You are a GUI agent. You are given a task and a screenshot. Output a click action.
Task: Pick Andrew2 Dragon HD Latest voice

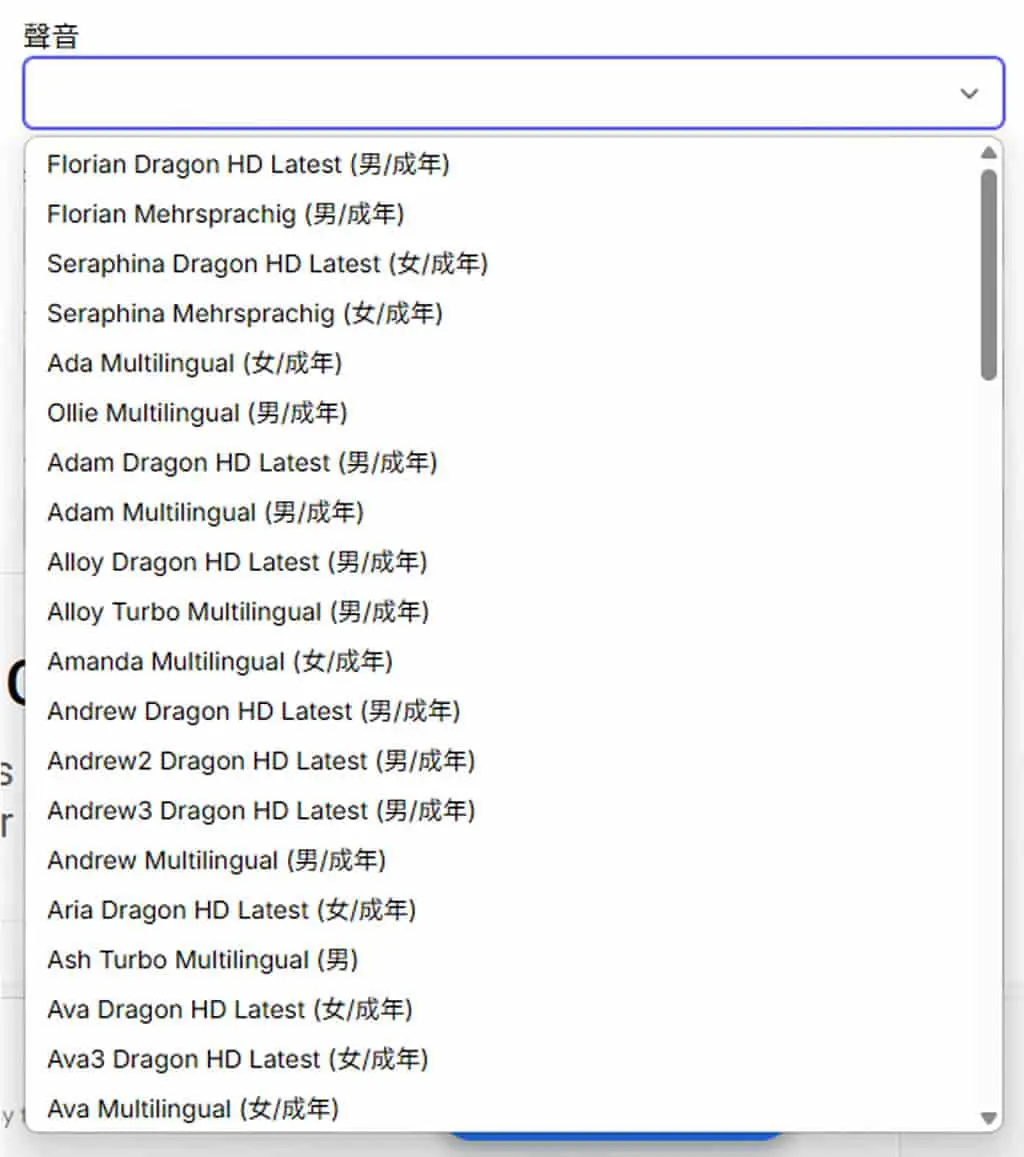point(503,761)
